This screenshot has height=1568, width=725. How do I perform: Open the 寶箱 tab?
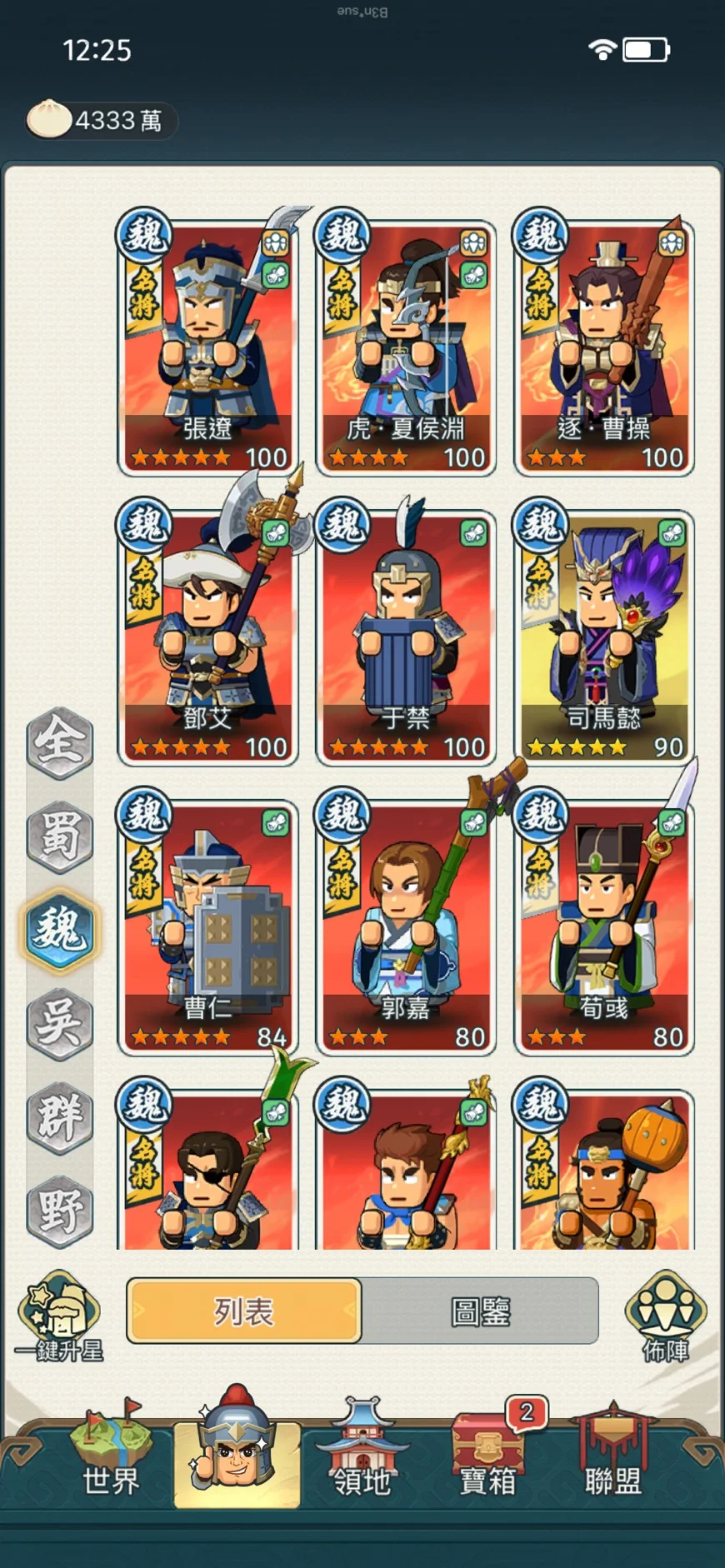(488, 1454)
